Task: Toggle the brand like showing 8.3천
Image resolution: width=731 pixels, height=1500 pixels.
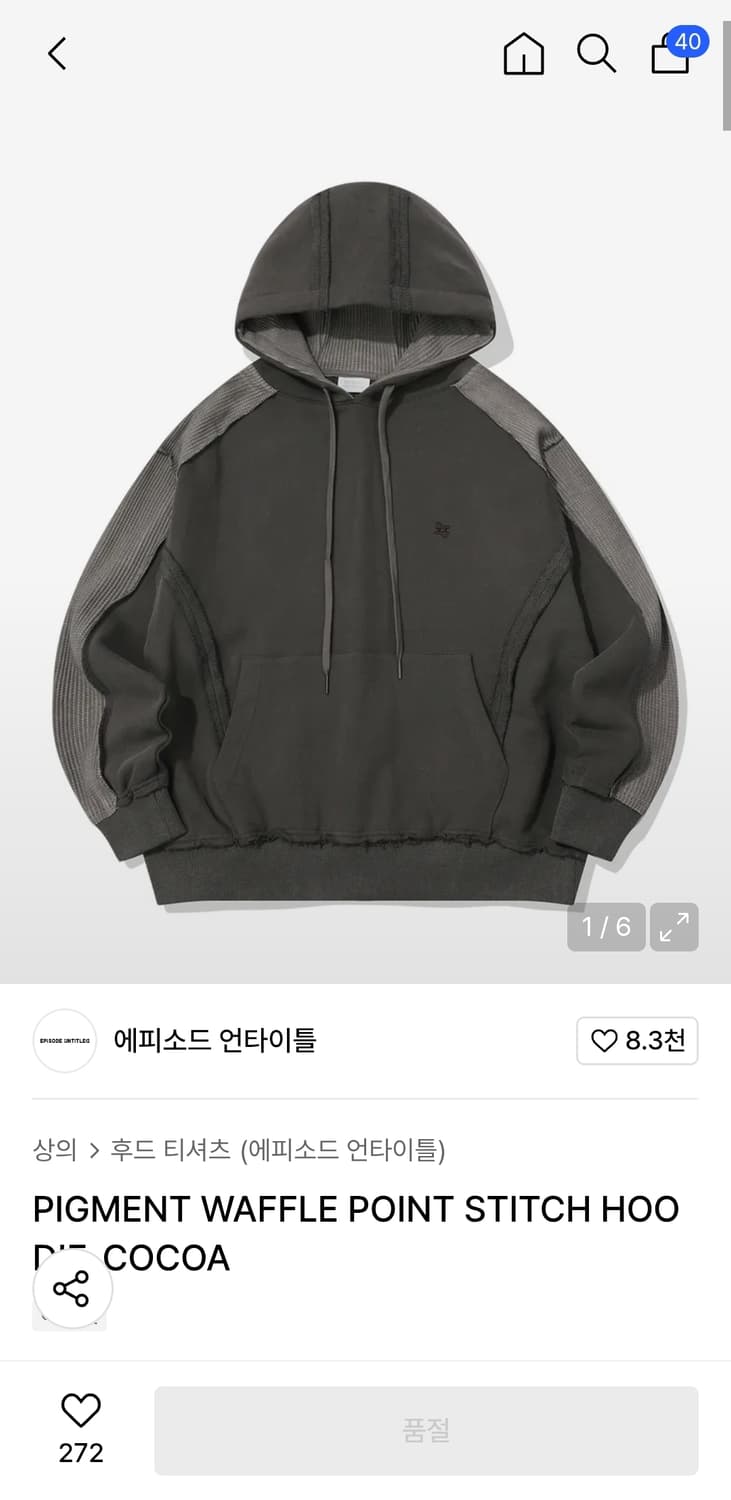Action: click(637, 1041)
